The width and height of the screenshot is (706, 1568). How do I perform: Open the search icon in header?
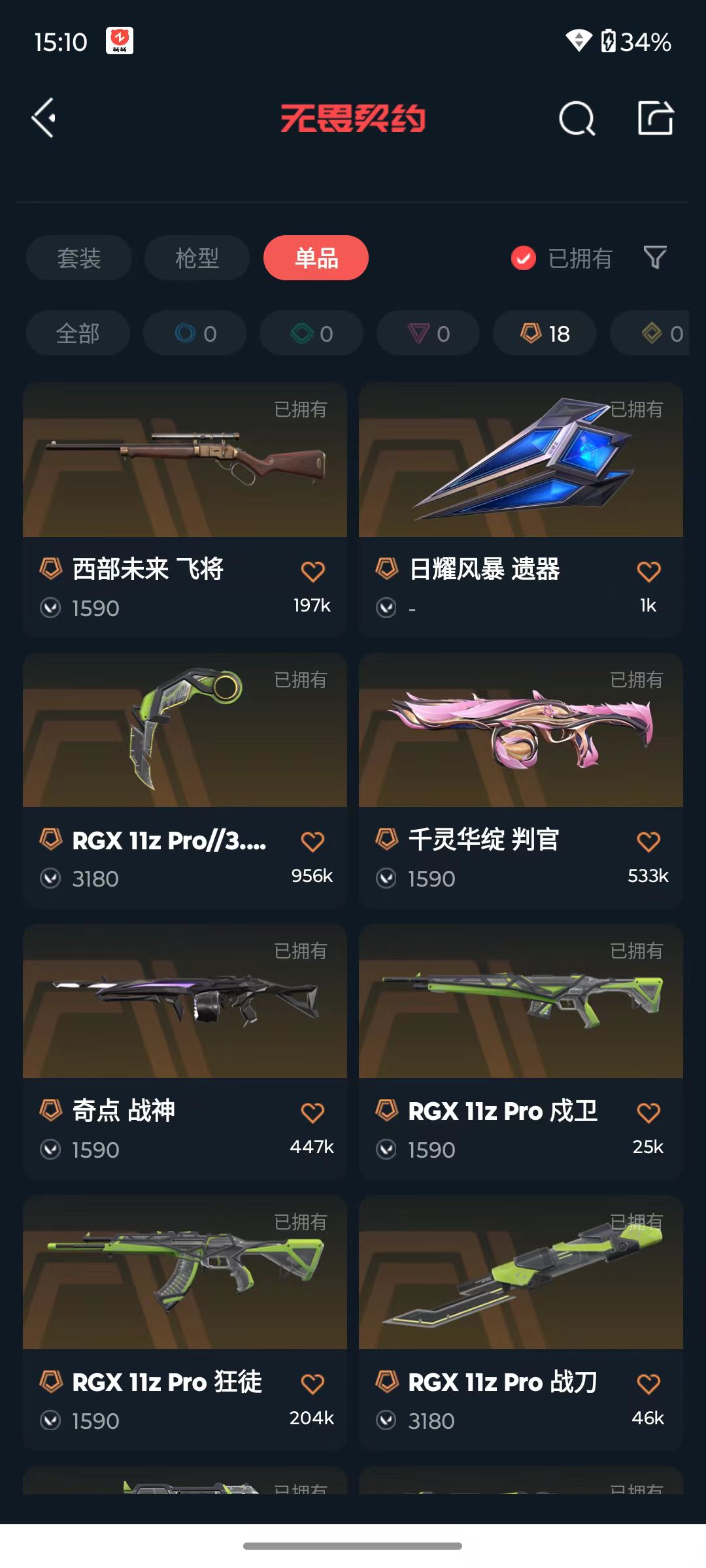click(577, 118)
